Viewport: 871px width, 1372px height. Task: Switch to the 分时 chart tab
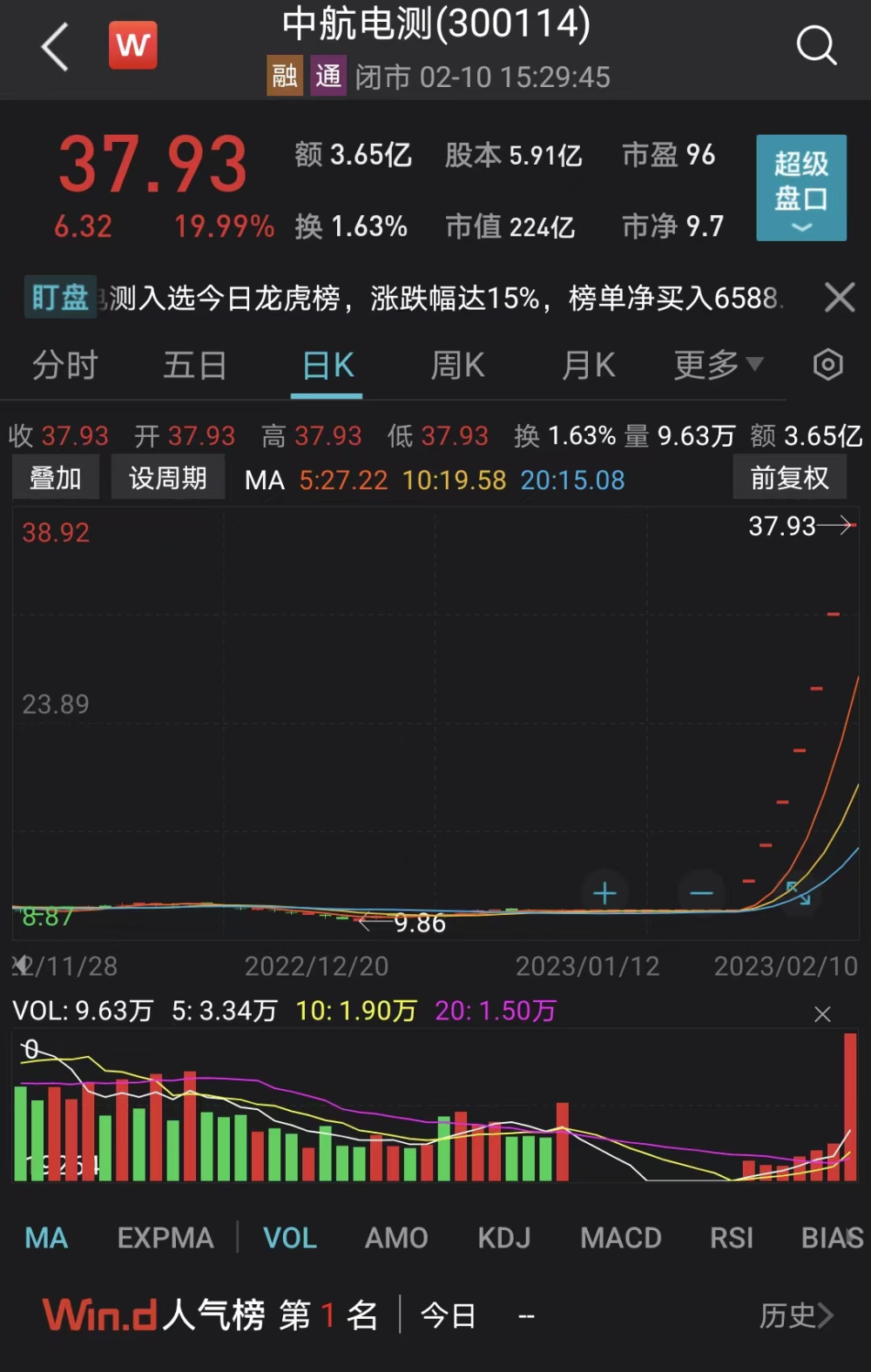[65, 366]
